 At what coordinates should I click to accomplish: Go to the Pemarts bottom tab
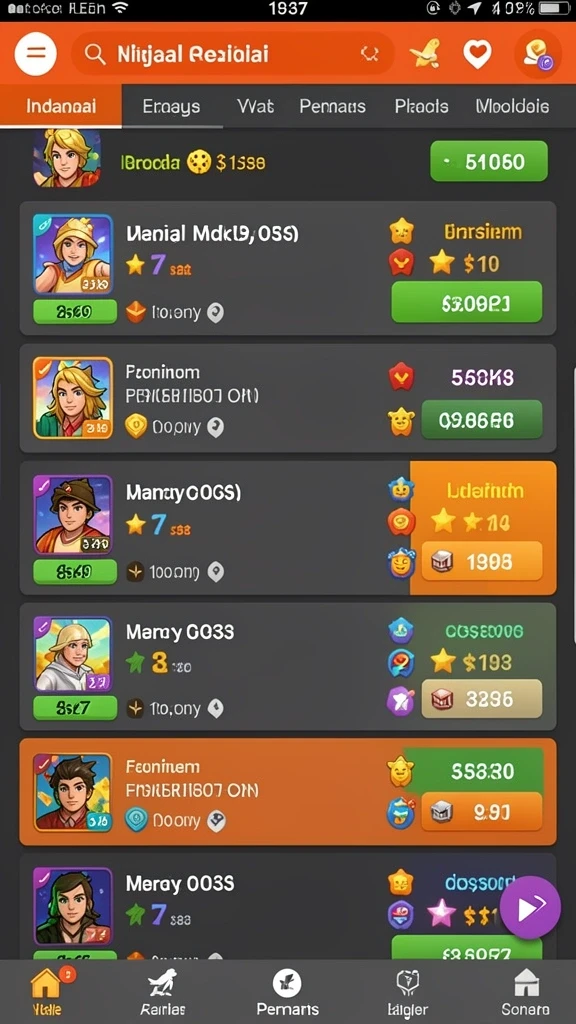(x=287, y=991)
